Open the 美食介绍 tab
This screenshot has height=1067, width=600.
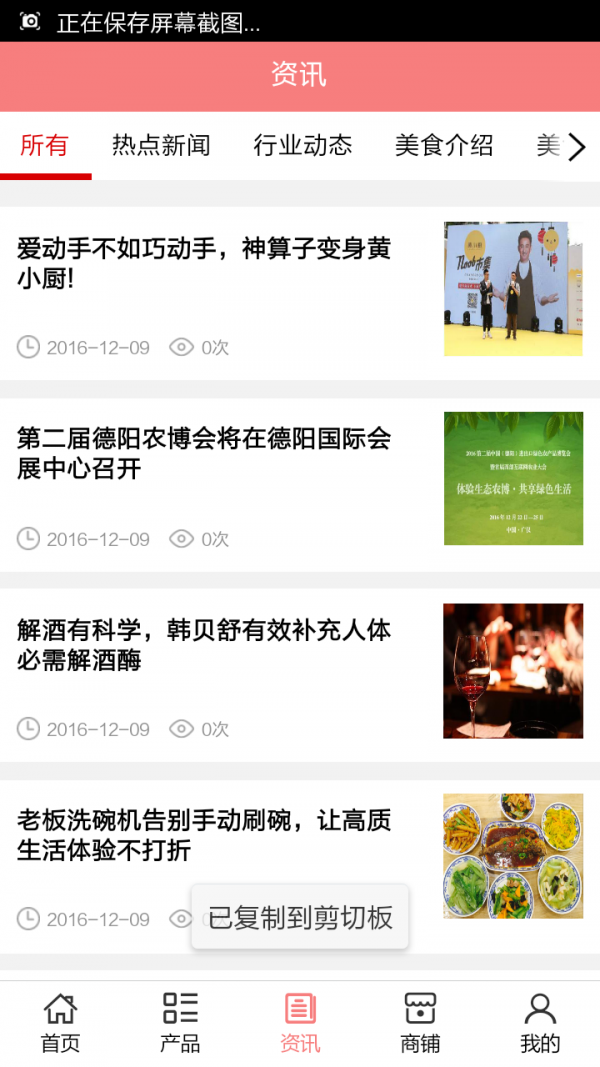coord(444,146)
